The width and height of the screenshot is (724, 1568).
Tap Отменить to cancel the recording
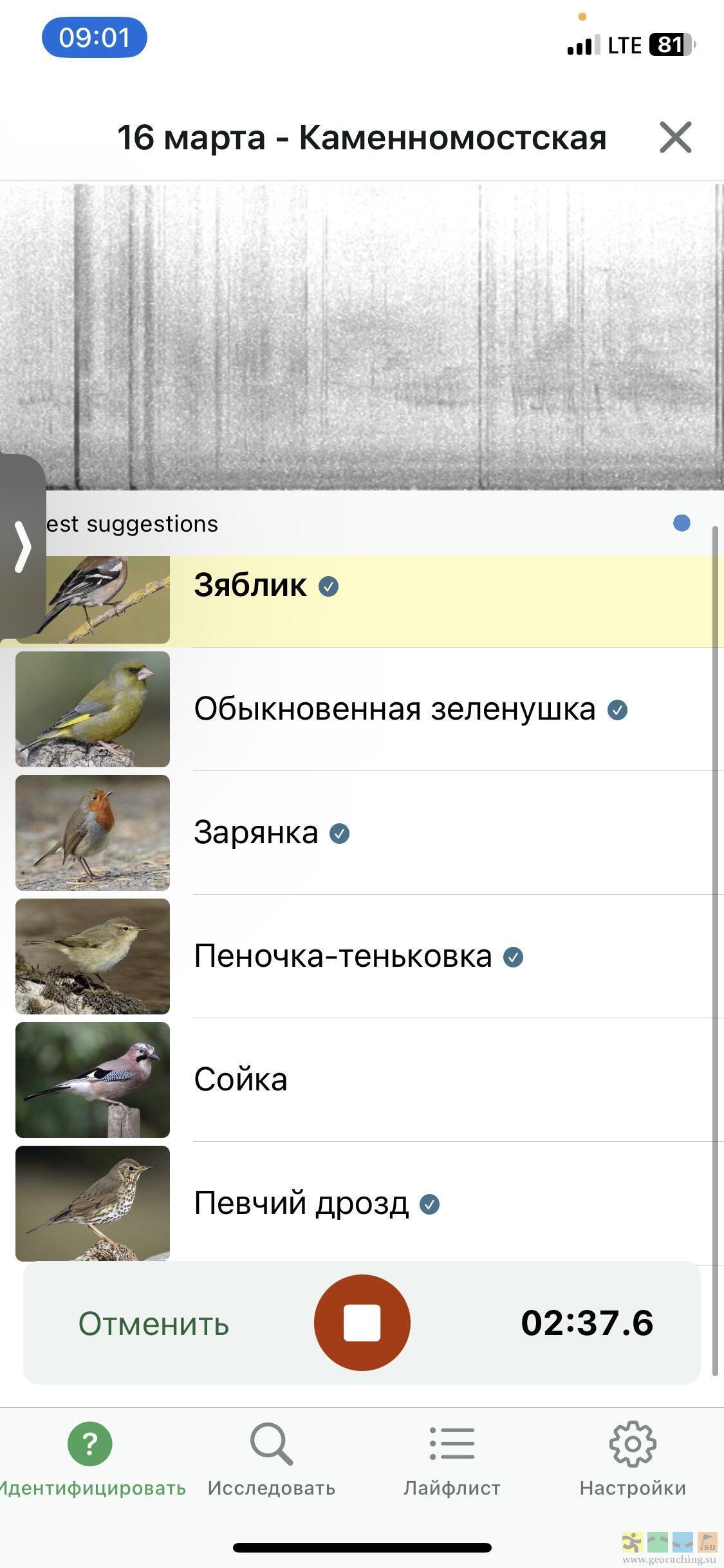(154, 1324)
